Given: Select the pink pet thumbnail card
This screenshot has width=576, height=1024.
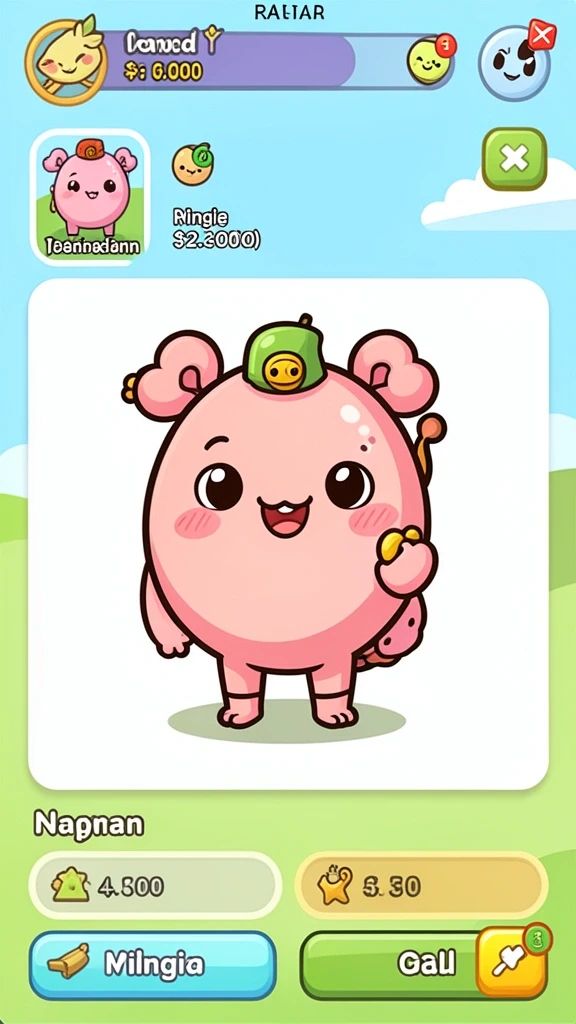Looking at the screenshot, I should 90,197.
